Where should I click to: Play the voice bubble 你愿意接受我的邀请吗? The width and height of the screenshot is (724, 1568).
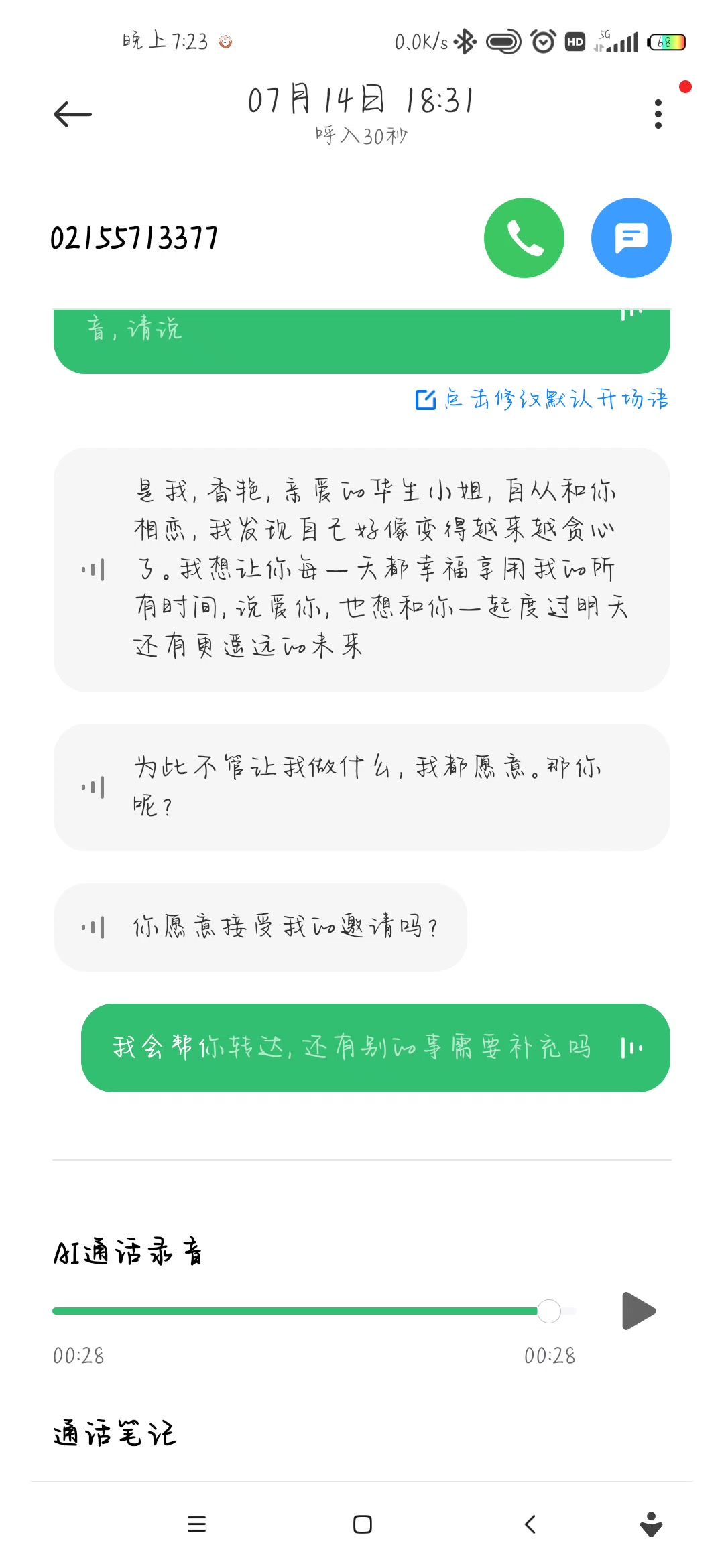[260, 927]
